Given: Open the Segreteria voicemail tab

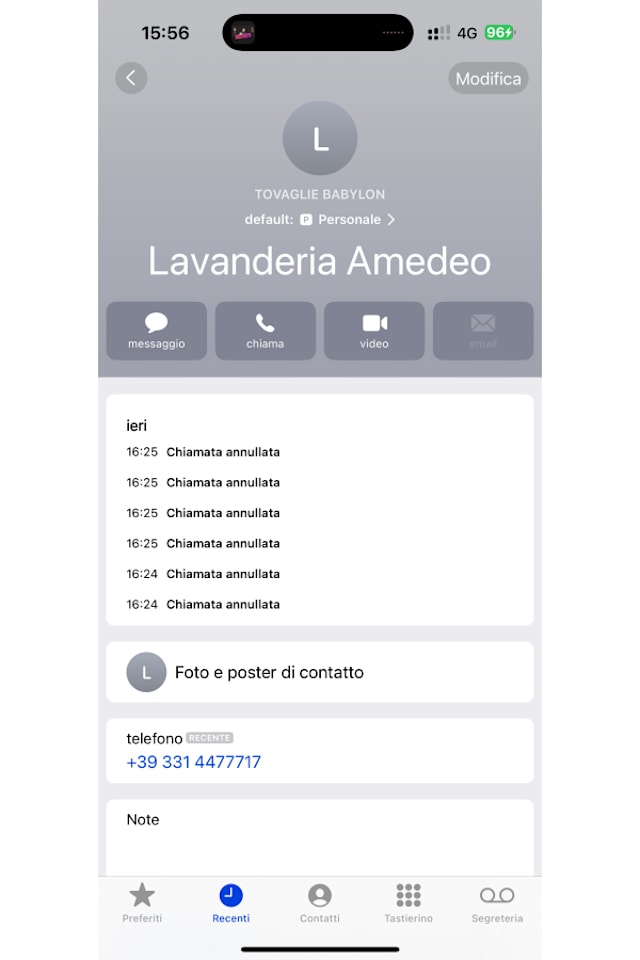Looking at the screenshot, I should tap(497, 902).
